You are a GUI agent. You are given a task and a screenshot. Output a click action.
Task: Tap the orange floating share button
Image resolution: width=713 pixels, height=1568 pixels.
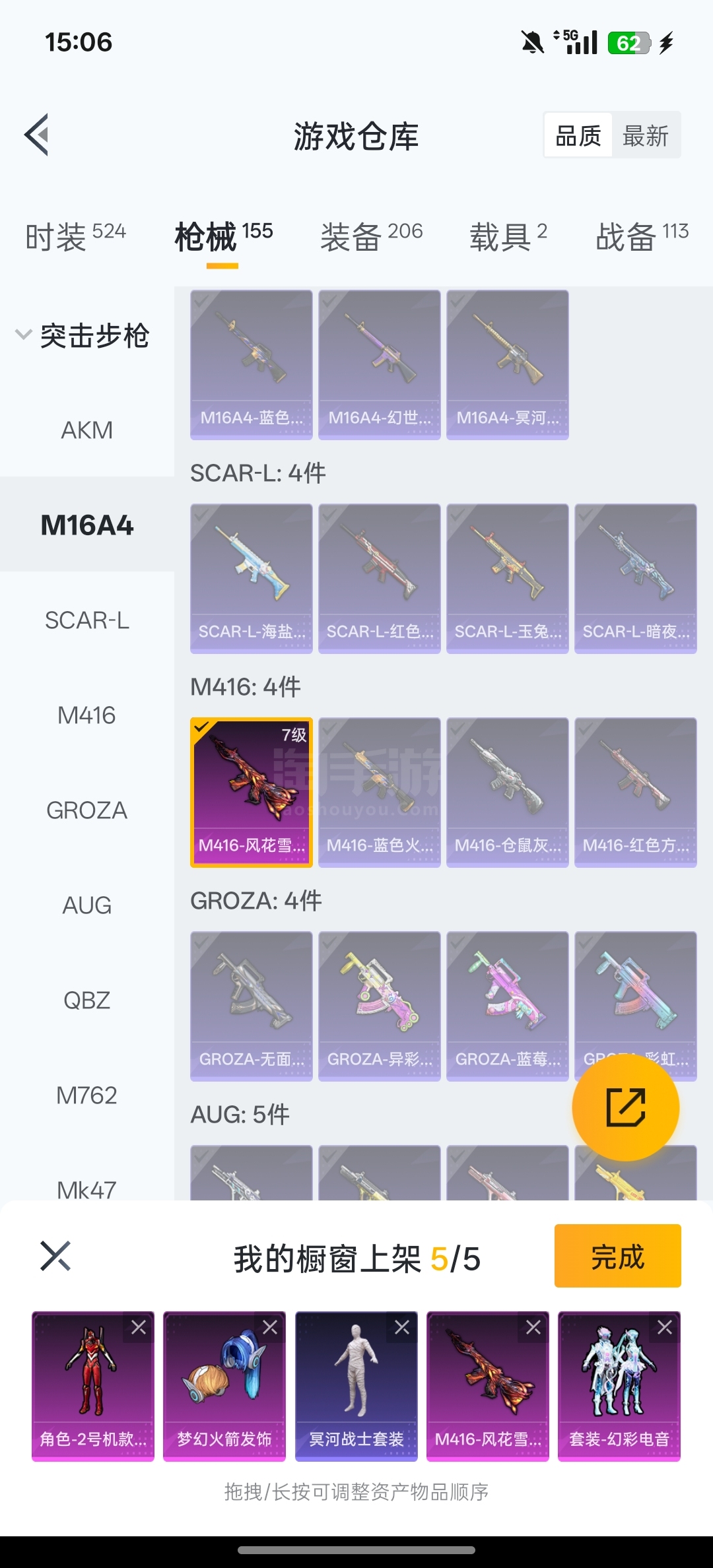[625, 1107]
